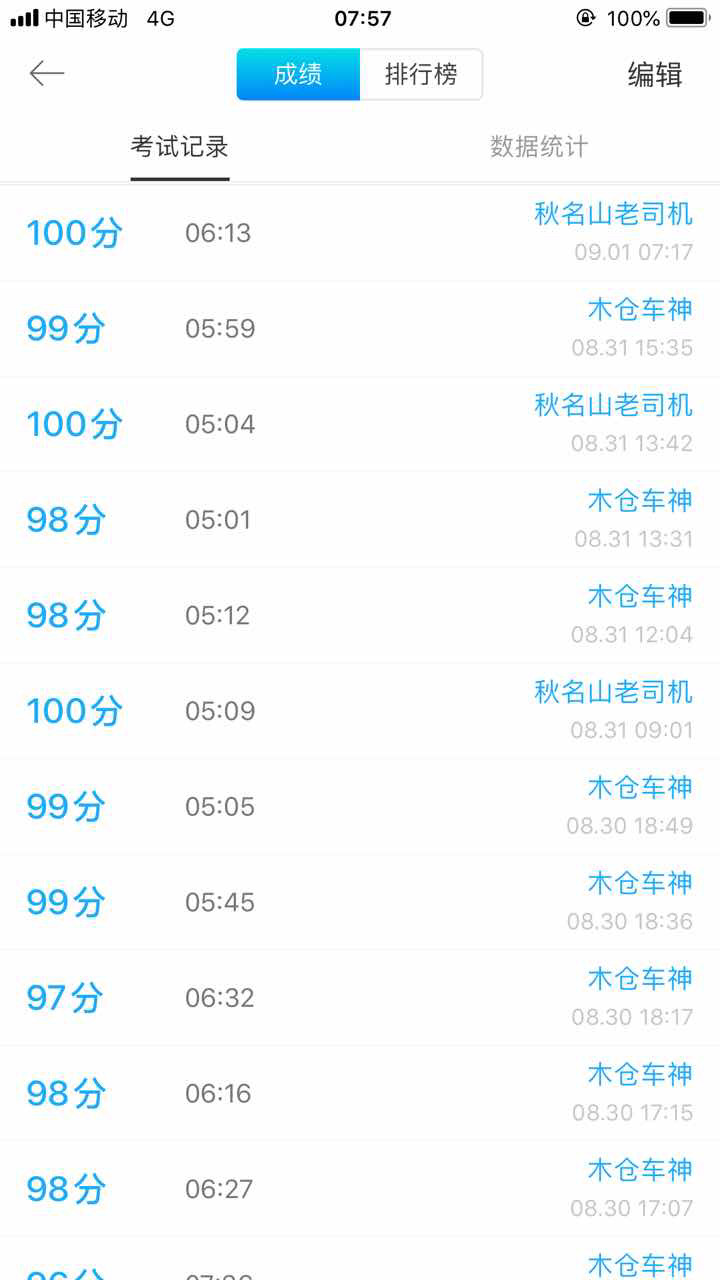Open the 100分 record from 08.31 09:01
The image size is (720, 1280).
click(x=360, y=711)
